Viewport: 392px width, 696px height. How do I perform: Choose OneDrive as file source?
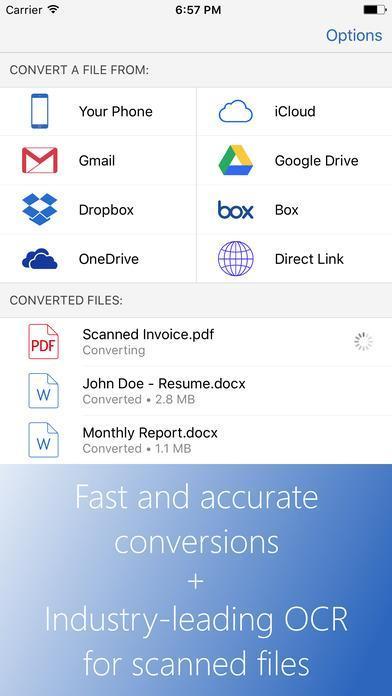coord(98,259)
